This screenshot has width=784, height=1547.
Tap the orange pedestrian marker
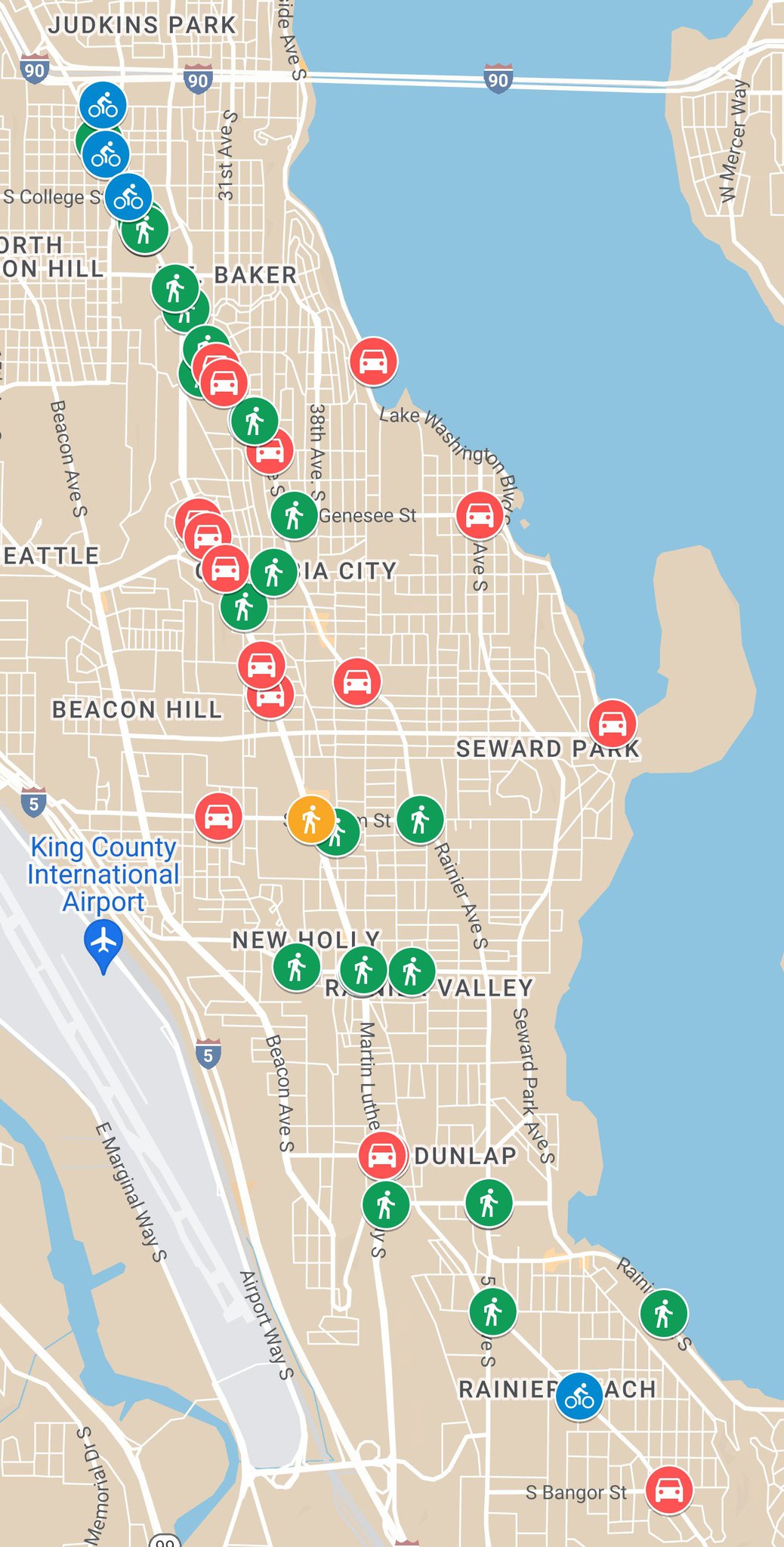pos(310,819)
